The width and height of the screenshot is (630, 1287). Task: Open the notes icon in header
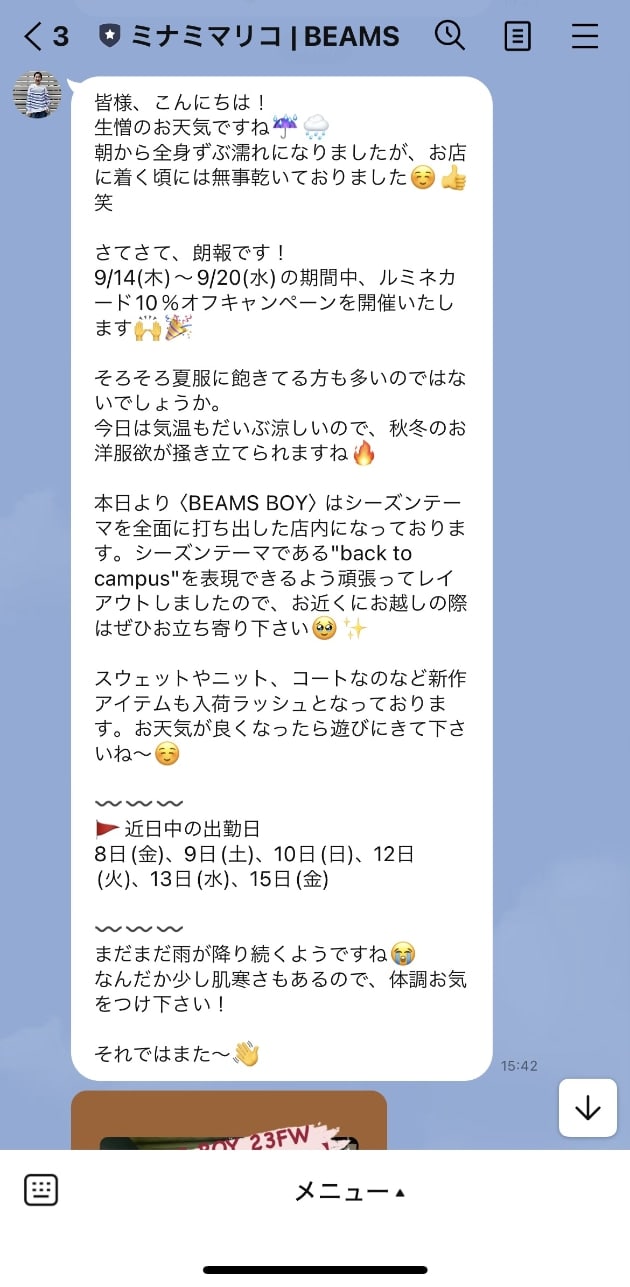(x=517, y=37)
